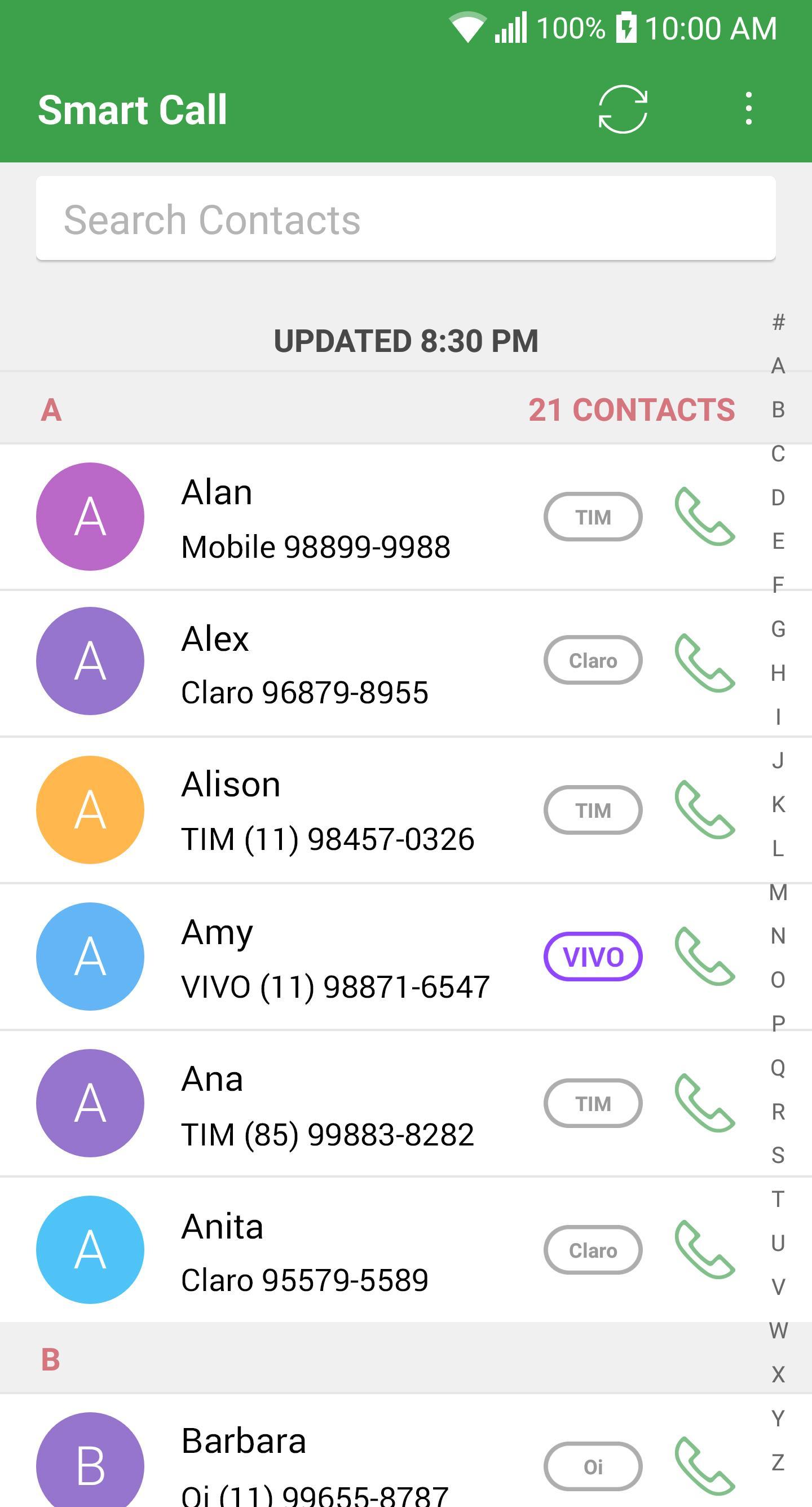Open Alison's orange avatar

pyautogui.click(x=90, y=809)
